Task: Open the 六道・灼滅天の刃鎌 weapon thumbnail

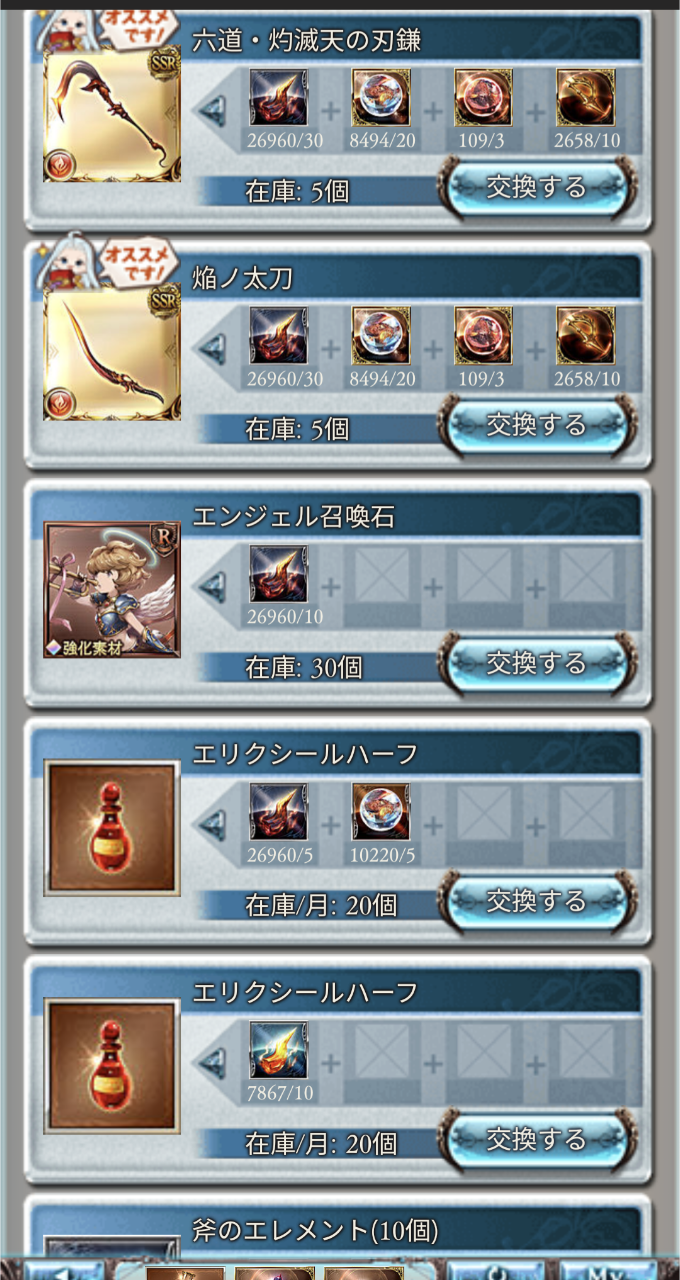Action: click(112, 118)
